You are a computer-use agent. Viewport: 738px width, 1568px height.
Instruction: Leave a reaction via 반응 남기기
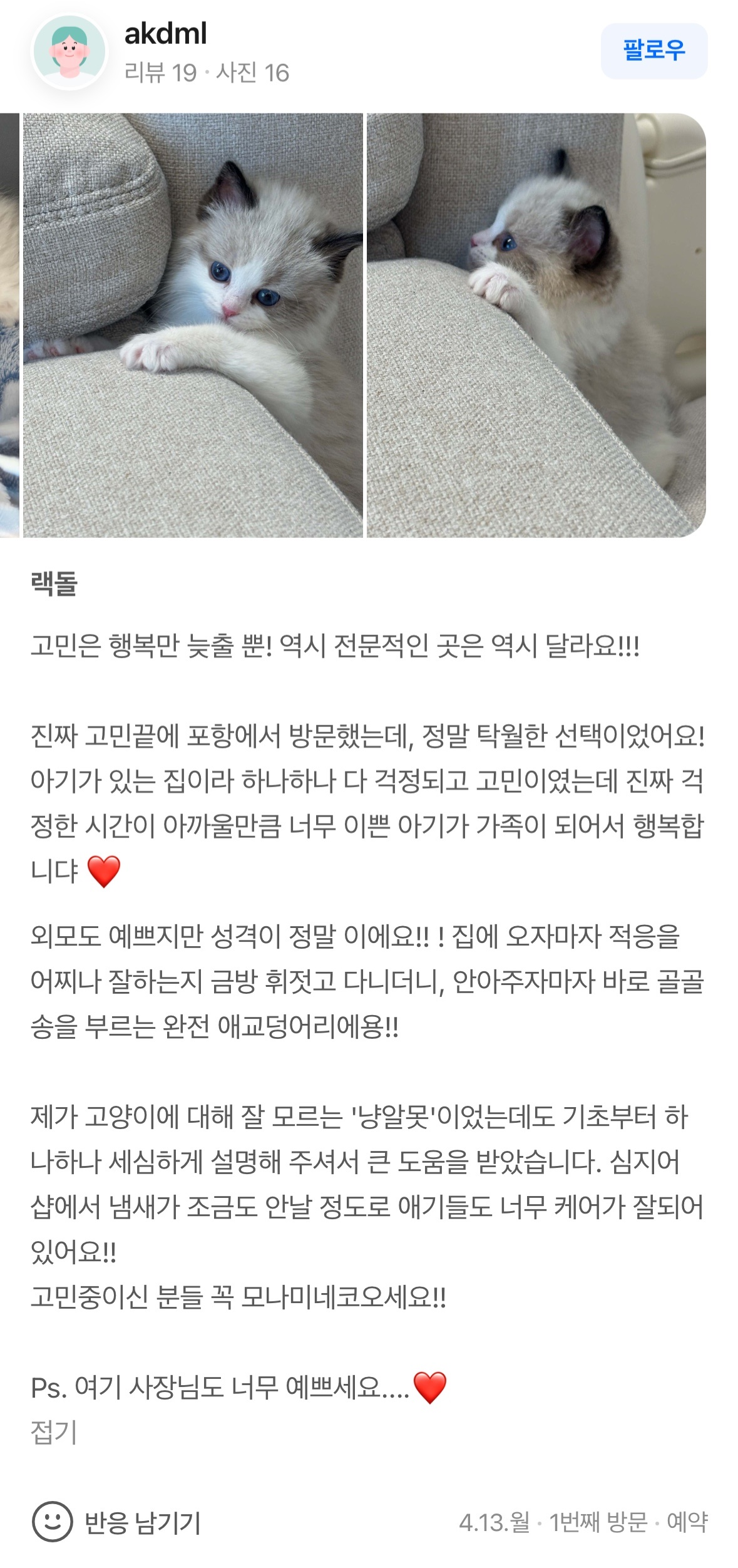tap(117, 1522)
